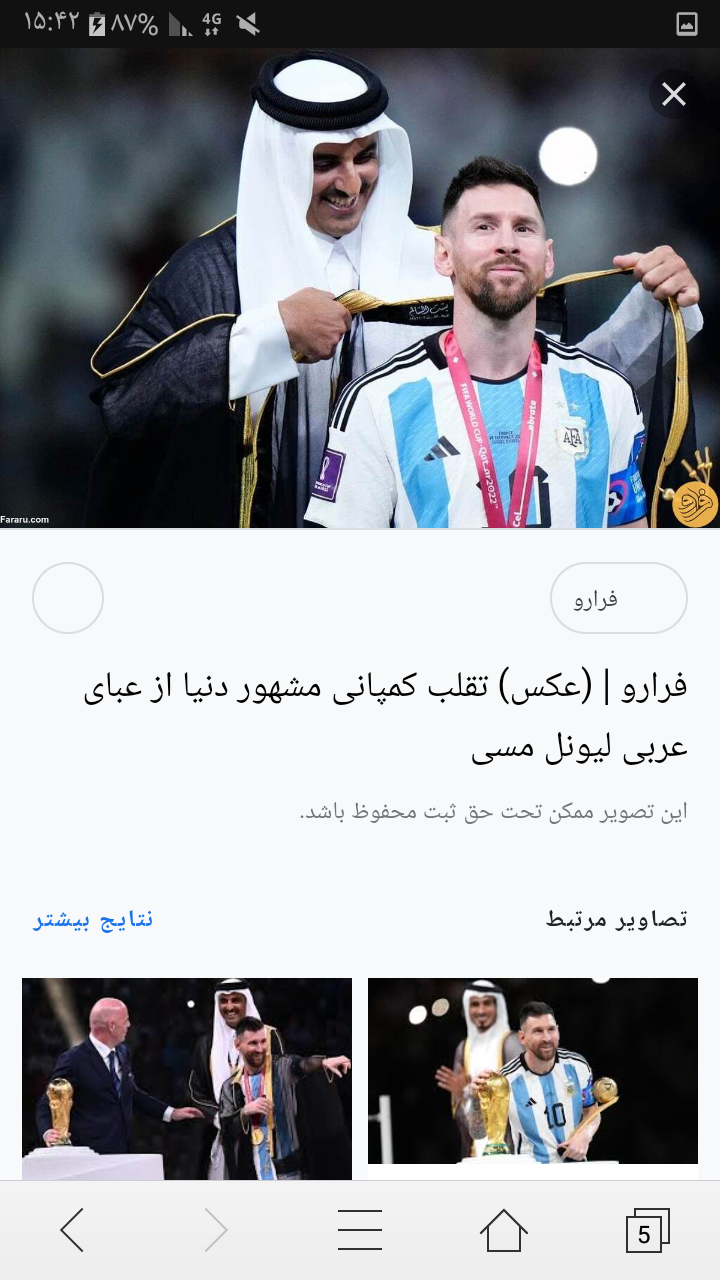This screenshot has height=1280, width=720.
Task: Open the article titled فرارو | (عکس) تقلب کمپانی
Action: coord(386,718)
